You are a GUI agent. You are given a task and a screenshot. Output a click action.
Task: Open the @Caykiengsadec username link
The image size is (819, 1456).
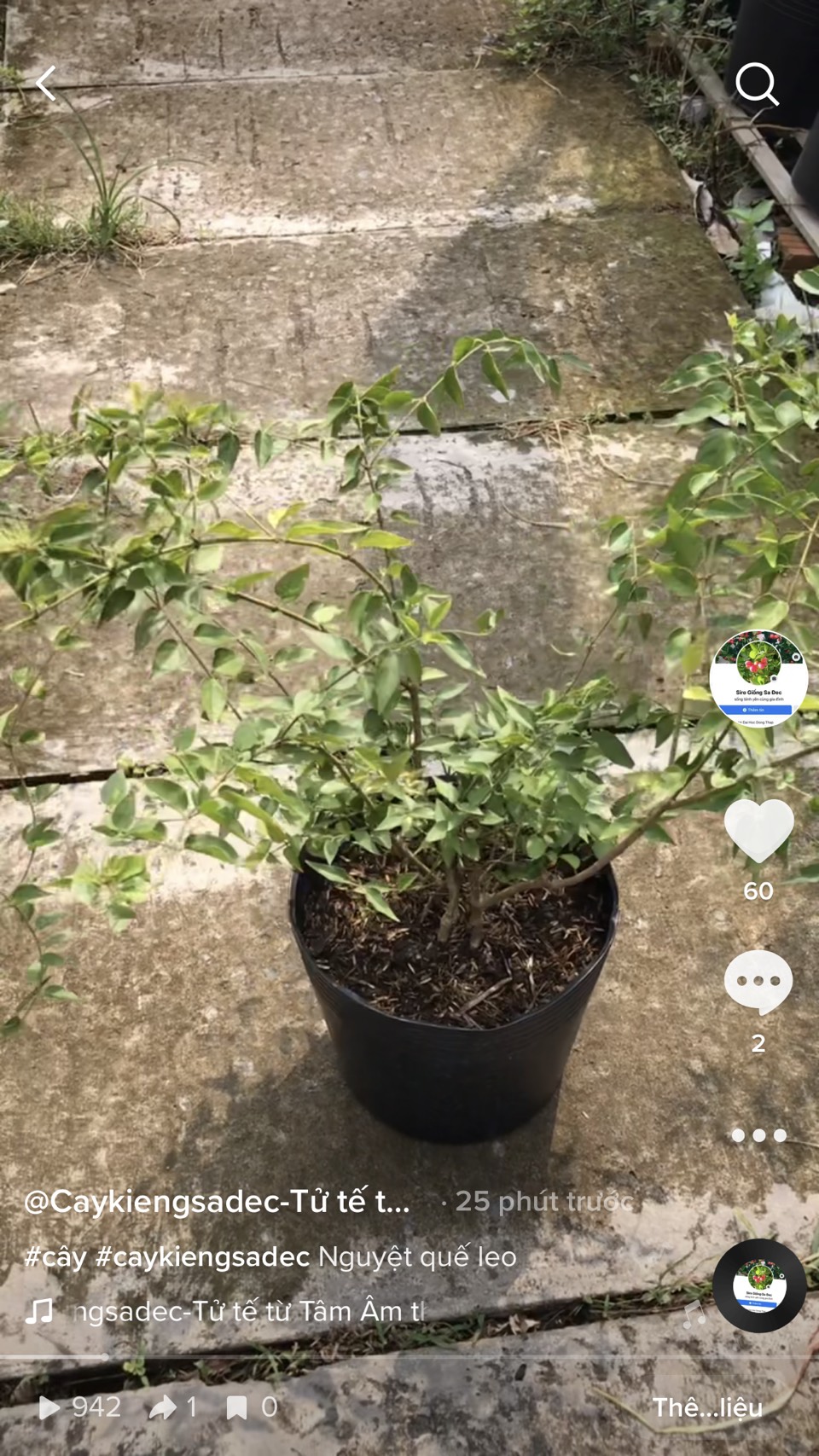(217, 1201)
